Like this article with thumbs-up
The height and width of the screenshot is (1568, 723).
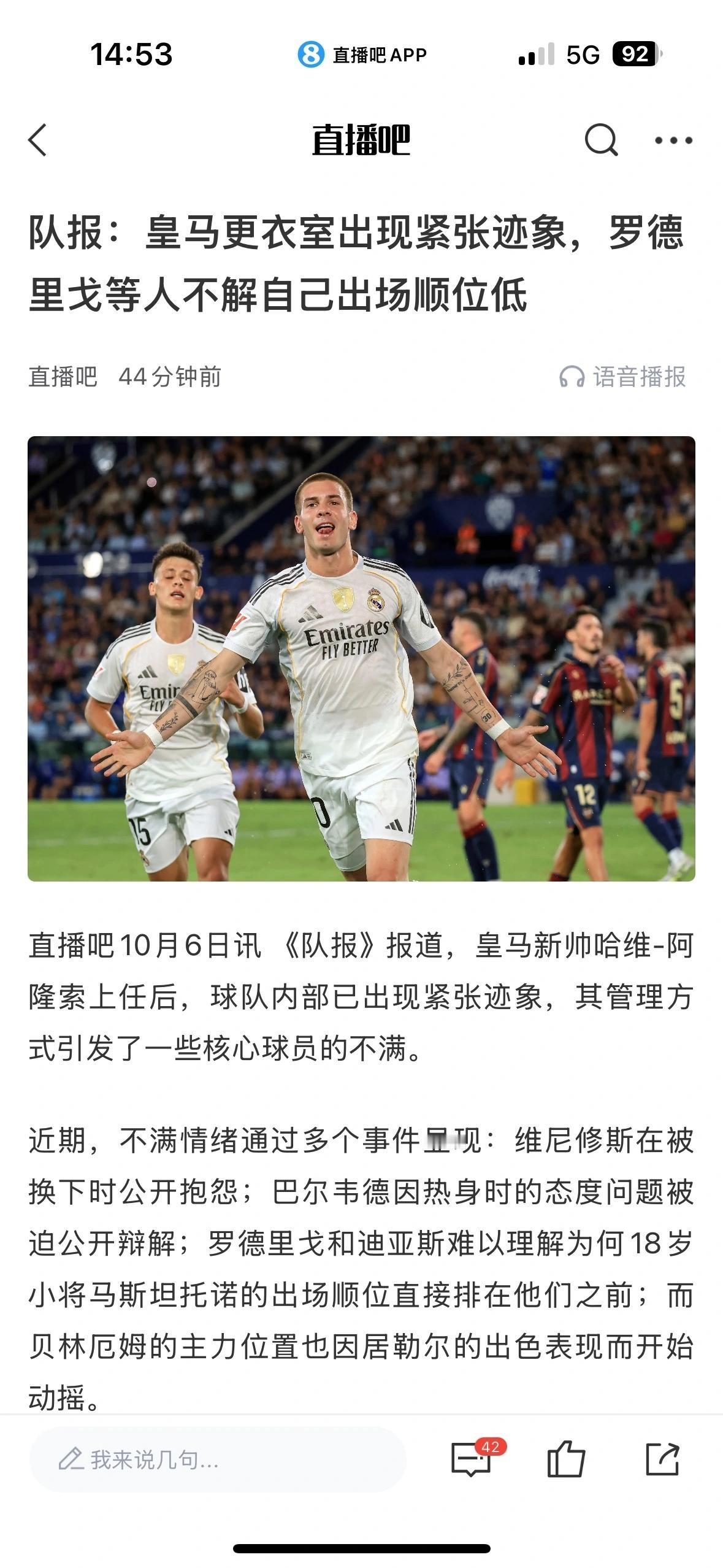[565, 1459]
